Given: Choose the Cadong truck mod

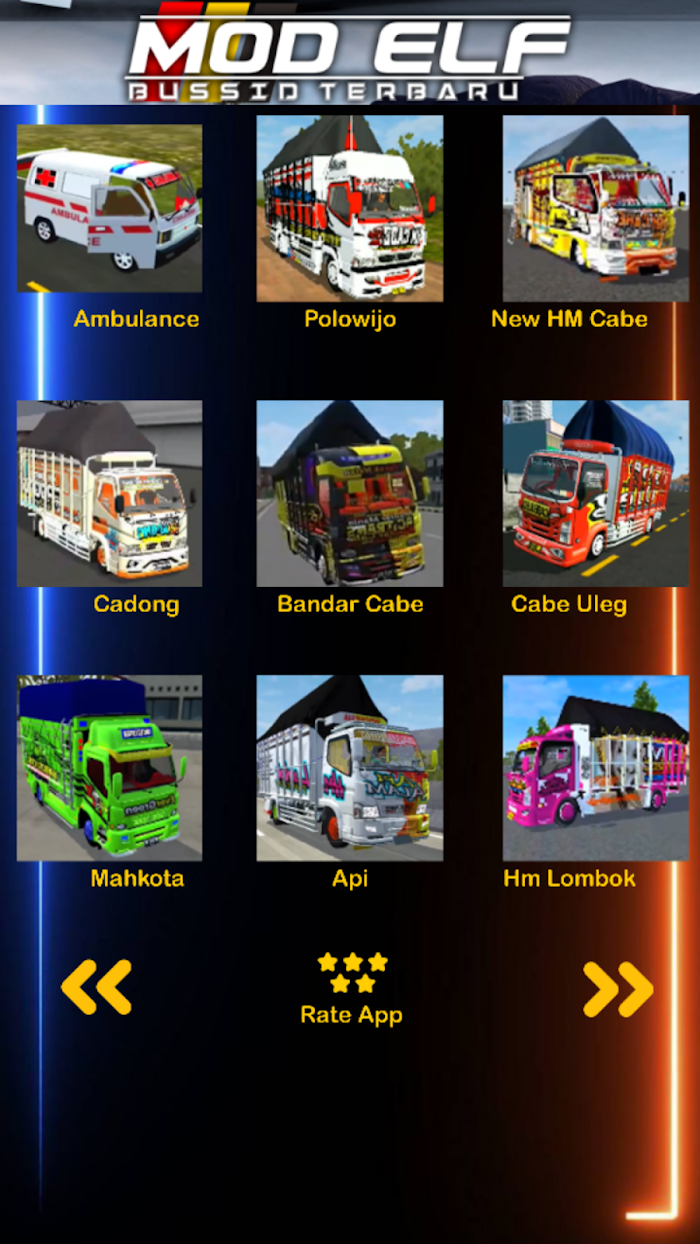Looking at the screenshot, I should tap(109, 493).
